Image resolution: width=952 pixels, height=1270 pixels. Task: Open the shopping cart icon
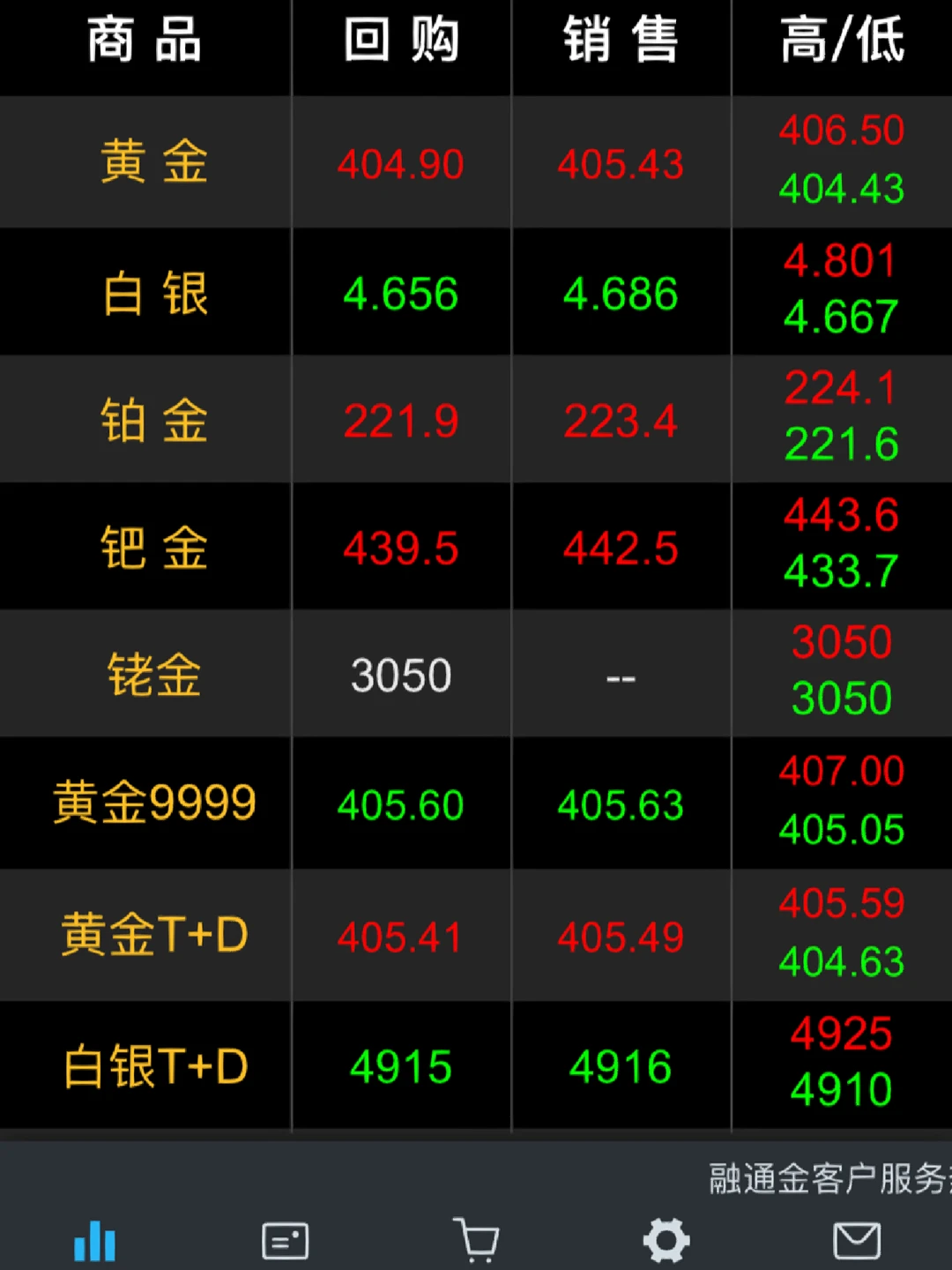pos(476,1239)
